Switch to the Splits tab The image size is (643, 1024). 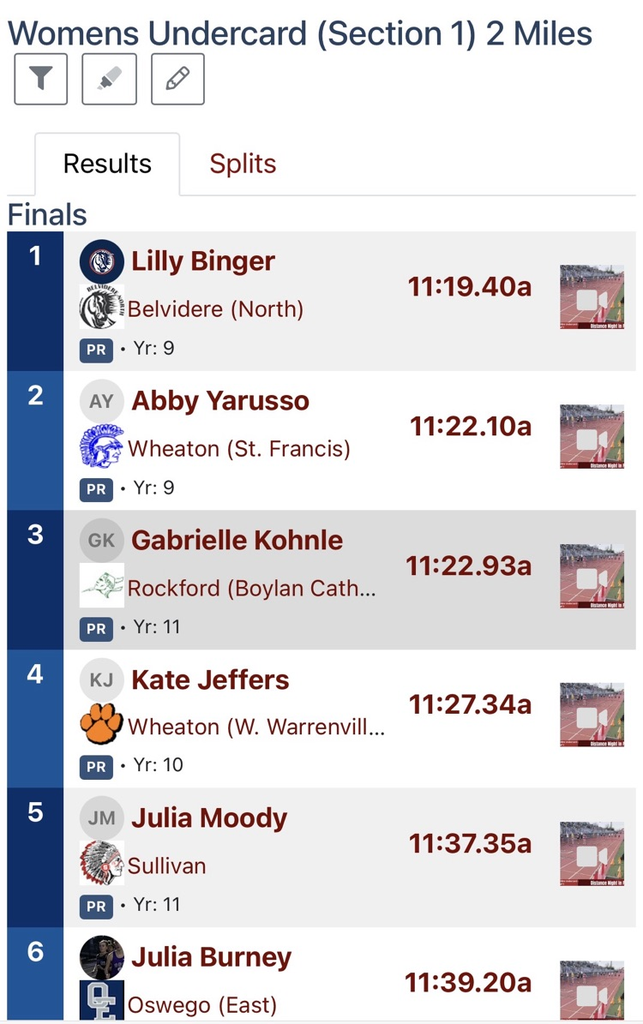click(x=242, y=164)
